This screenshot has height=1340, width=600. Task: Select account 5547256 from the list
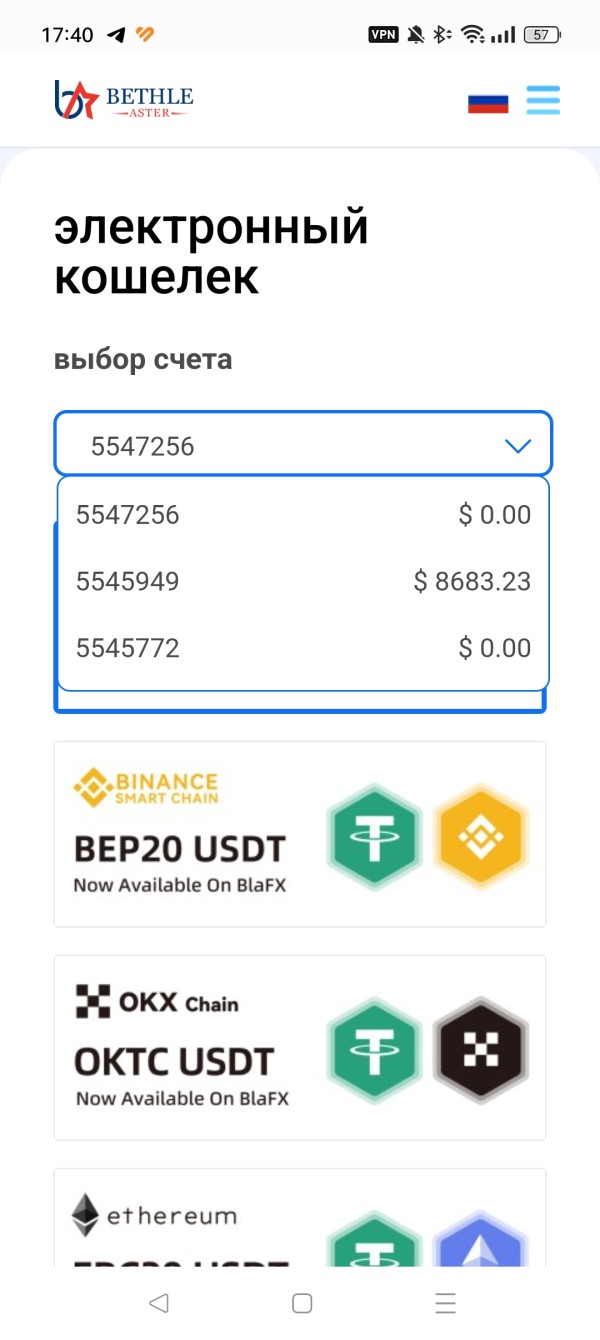pos(303,515)
